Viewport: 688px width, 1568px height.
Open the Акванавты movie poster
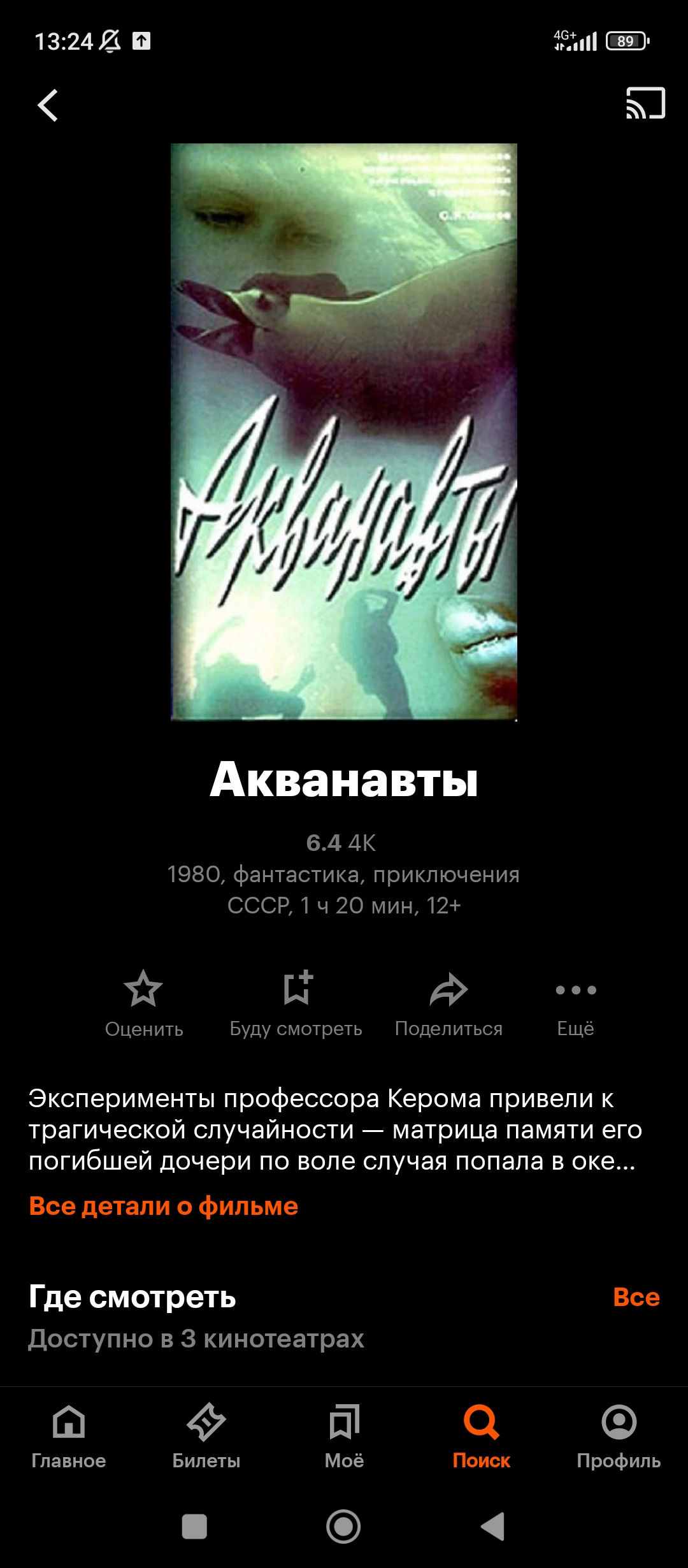pyautogui.click(x=344, y=432)
